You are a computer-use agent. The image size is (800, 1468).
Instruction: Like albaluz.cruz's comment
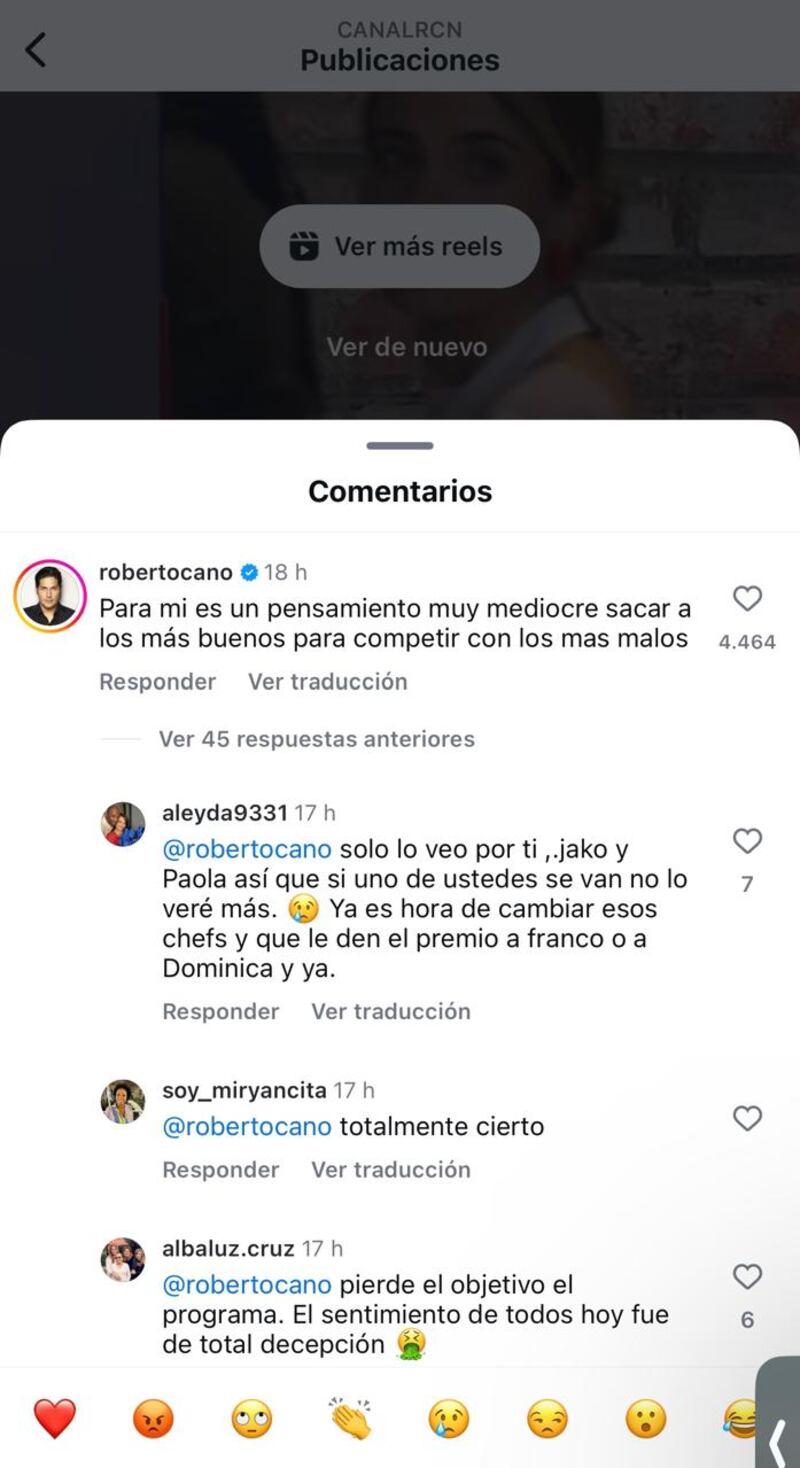(x=747, y=1277)
